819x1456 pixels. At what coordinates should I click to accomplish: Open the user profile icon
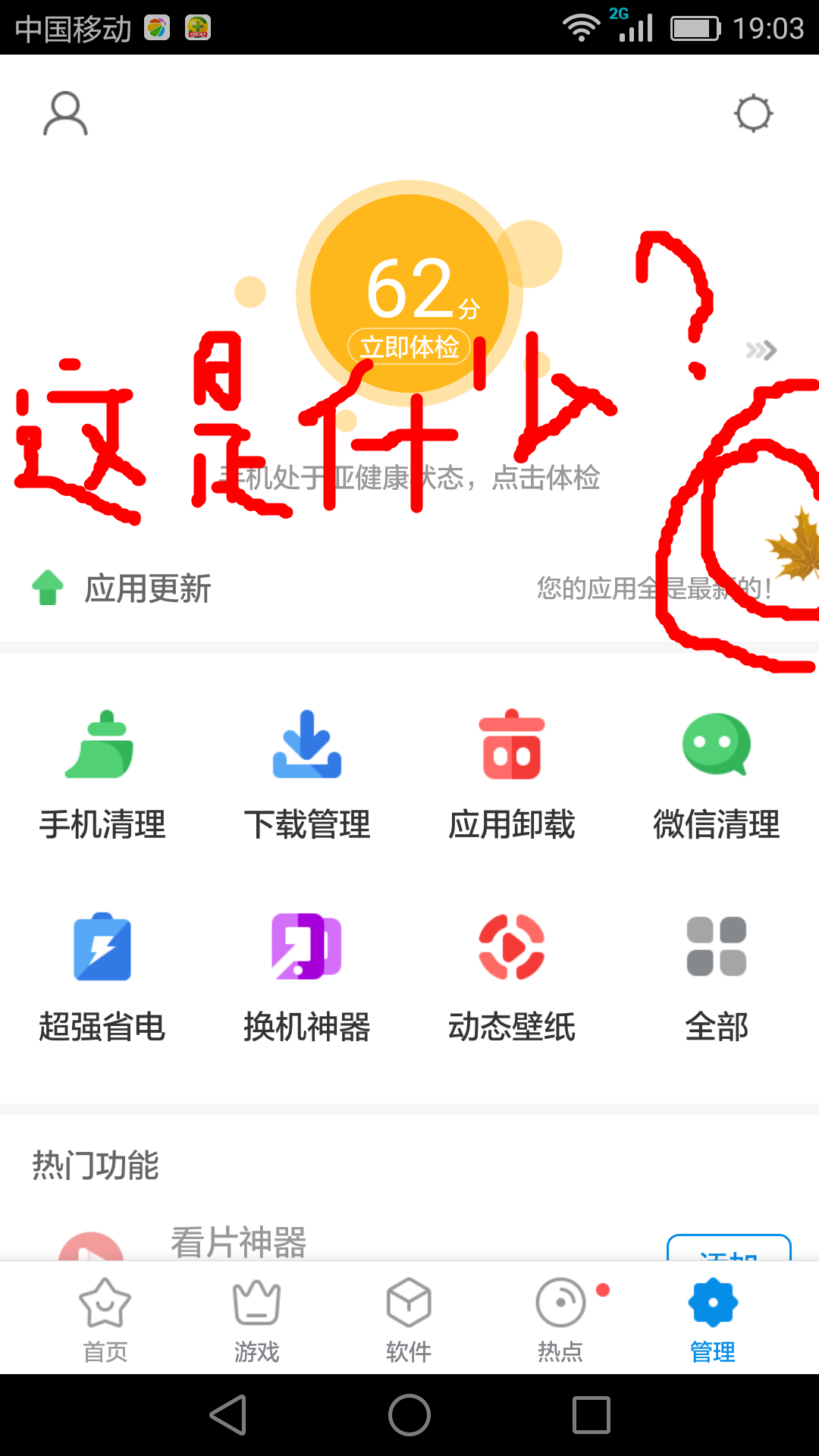tap(65, 112)
